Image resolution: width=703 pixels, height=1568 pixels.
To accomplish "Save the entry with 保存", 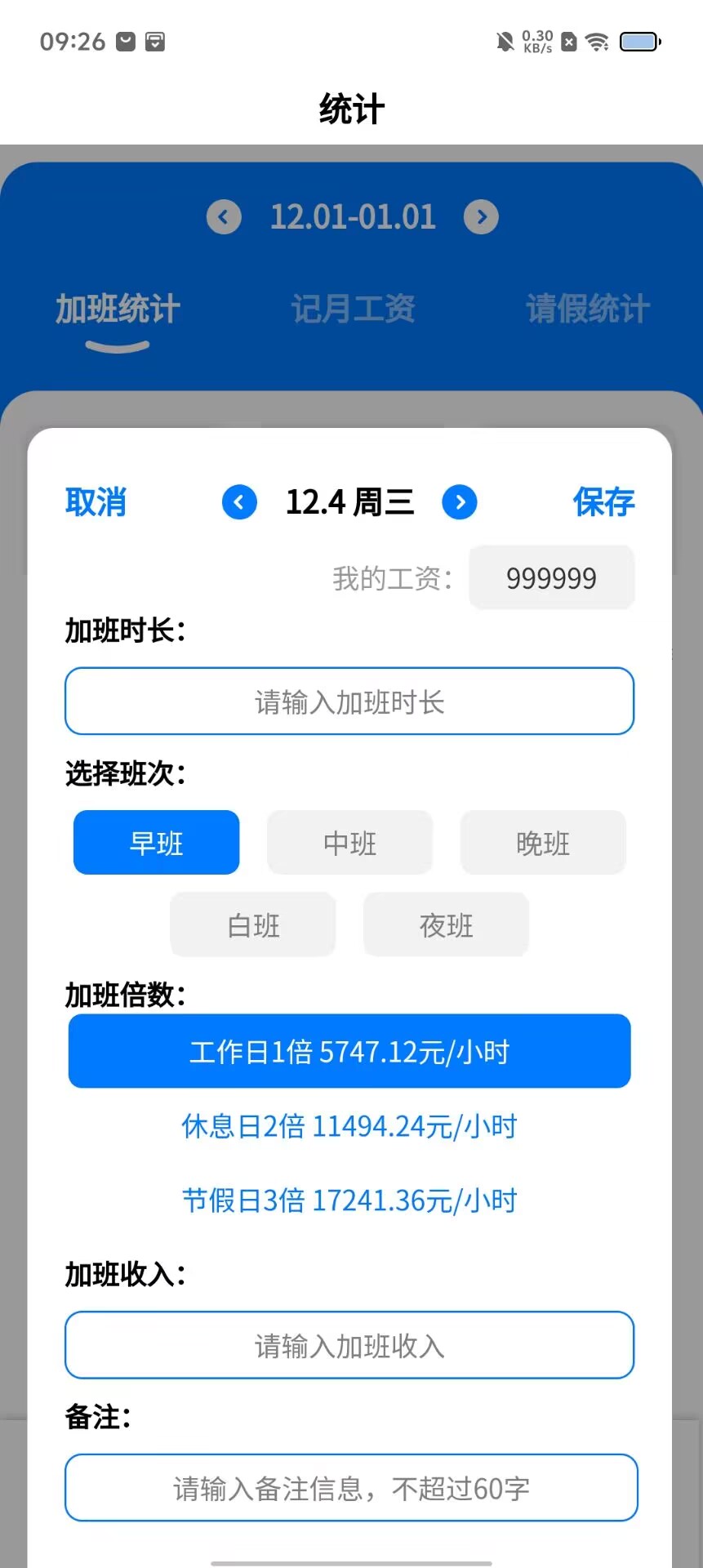I will click(x=603, y=502).
